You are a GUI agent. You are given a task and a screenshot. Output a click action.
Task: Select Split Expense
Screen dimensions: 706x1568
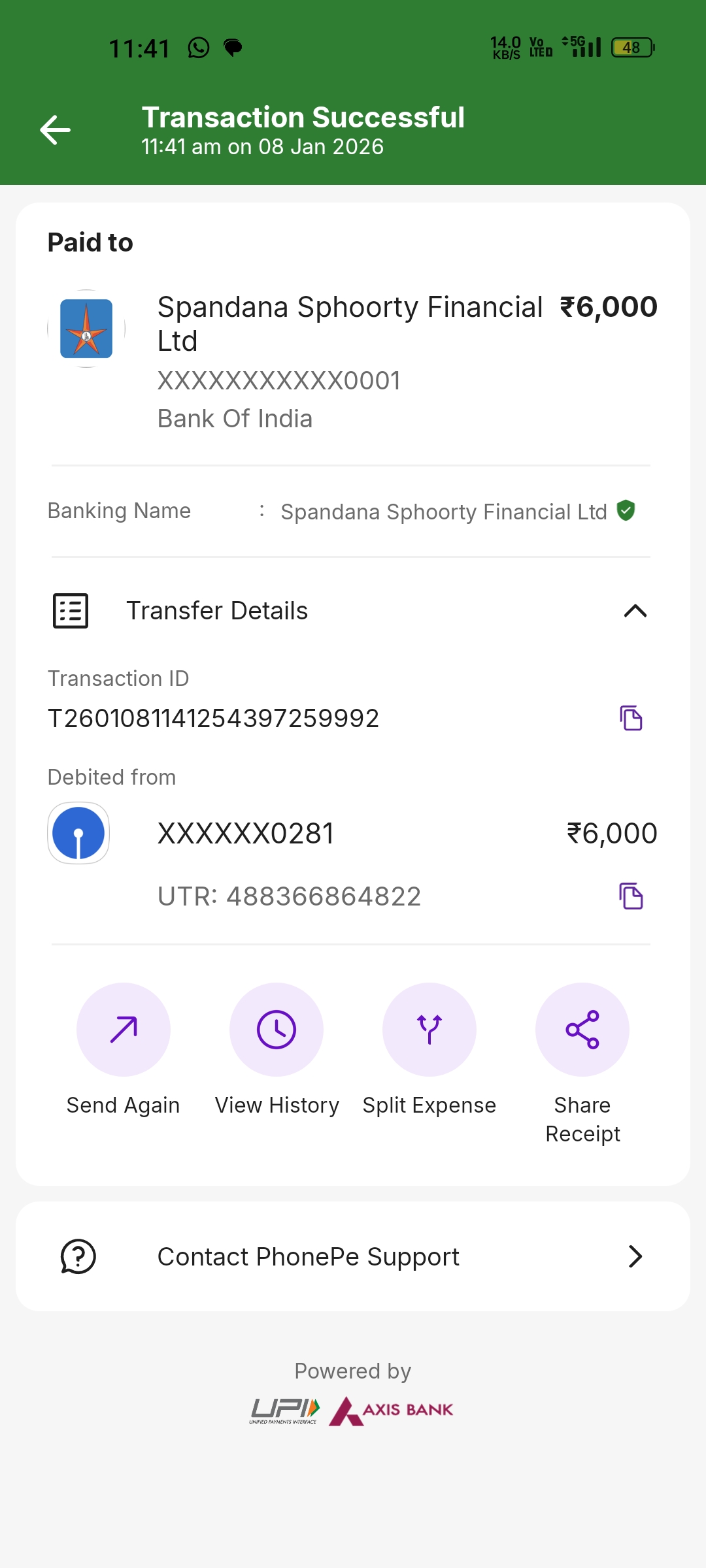(429, 1030)
